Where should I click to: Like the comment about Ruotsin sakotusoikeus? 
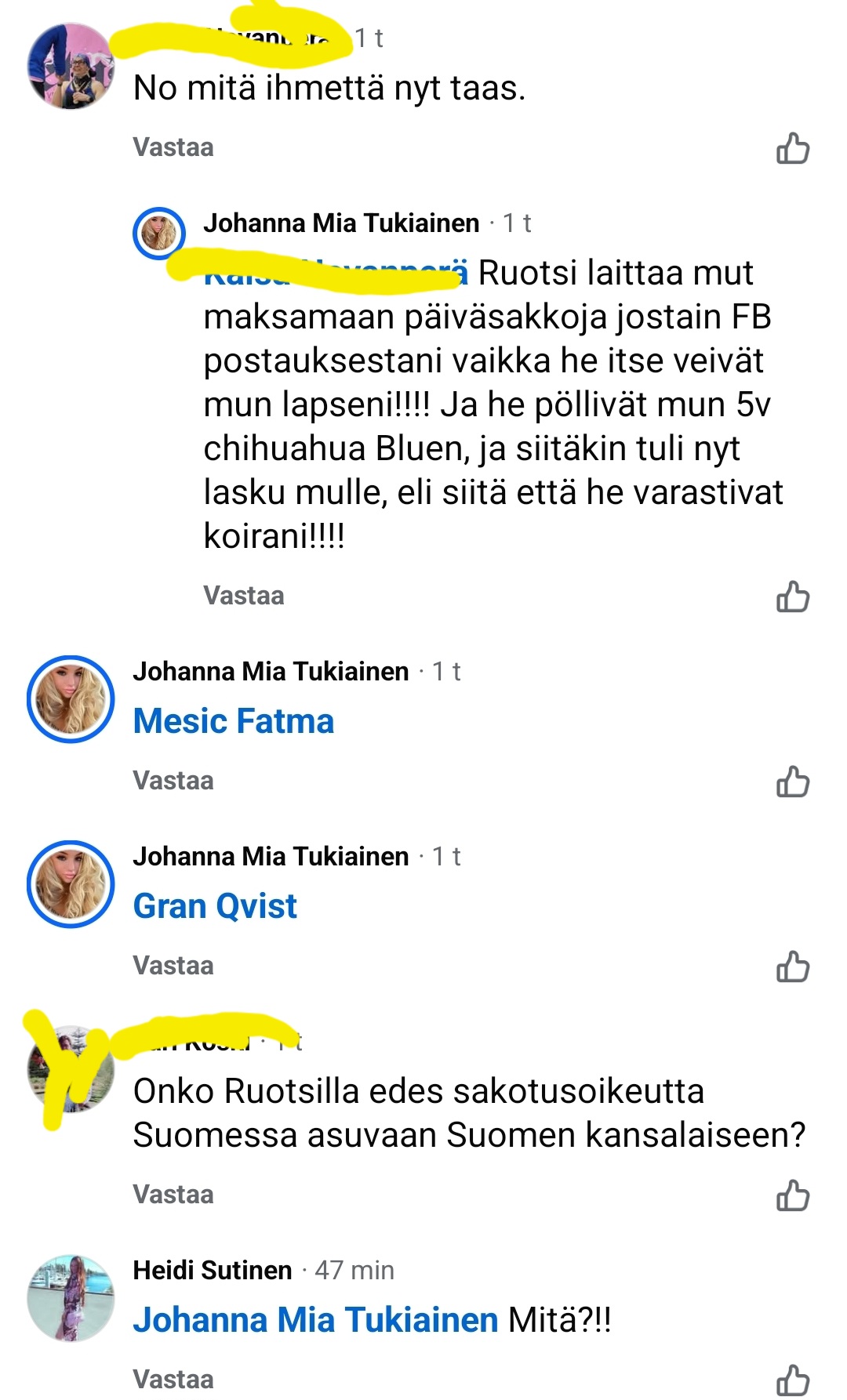792,1195
